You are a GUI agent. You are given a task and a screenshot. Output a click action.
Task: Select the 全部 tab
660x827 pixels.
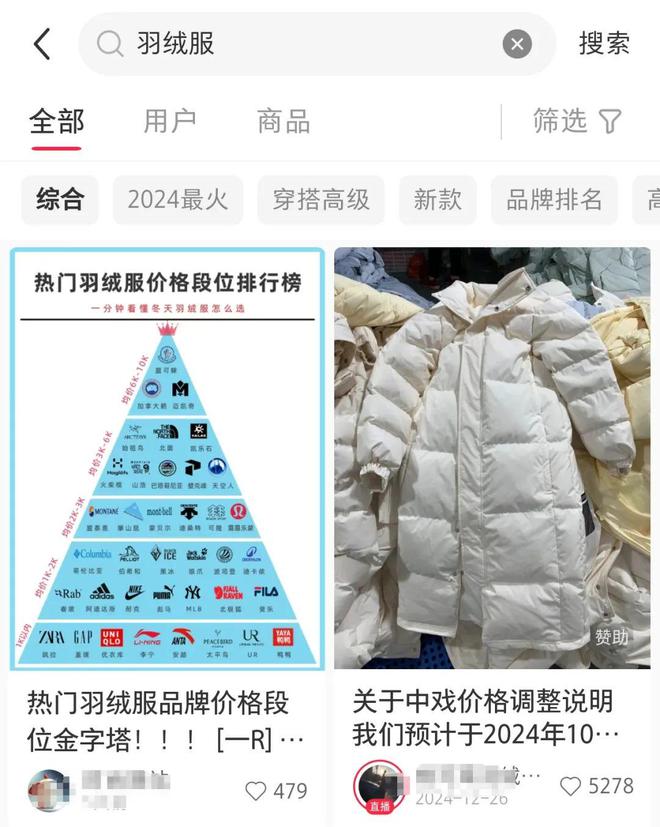coord(57,122)
